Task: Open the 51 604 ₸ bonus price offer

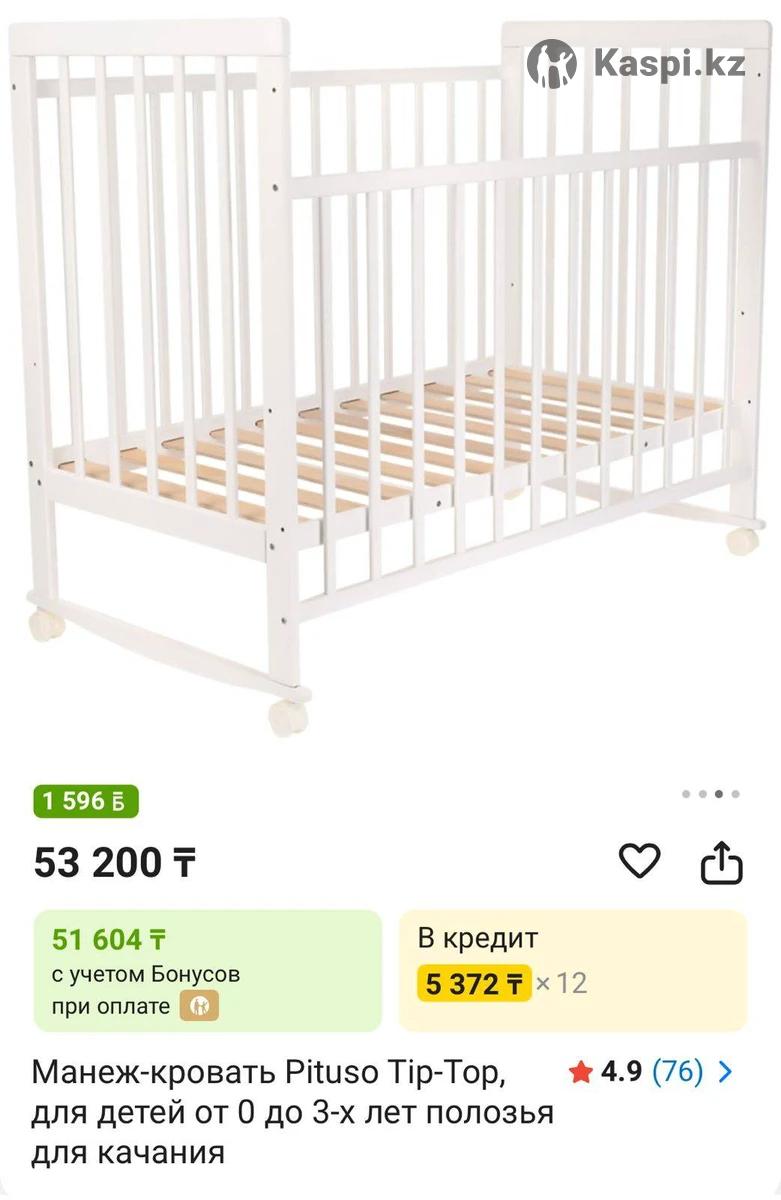Action: coord(208,970)
